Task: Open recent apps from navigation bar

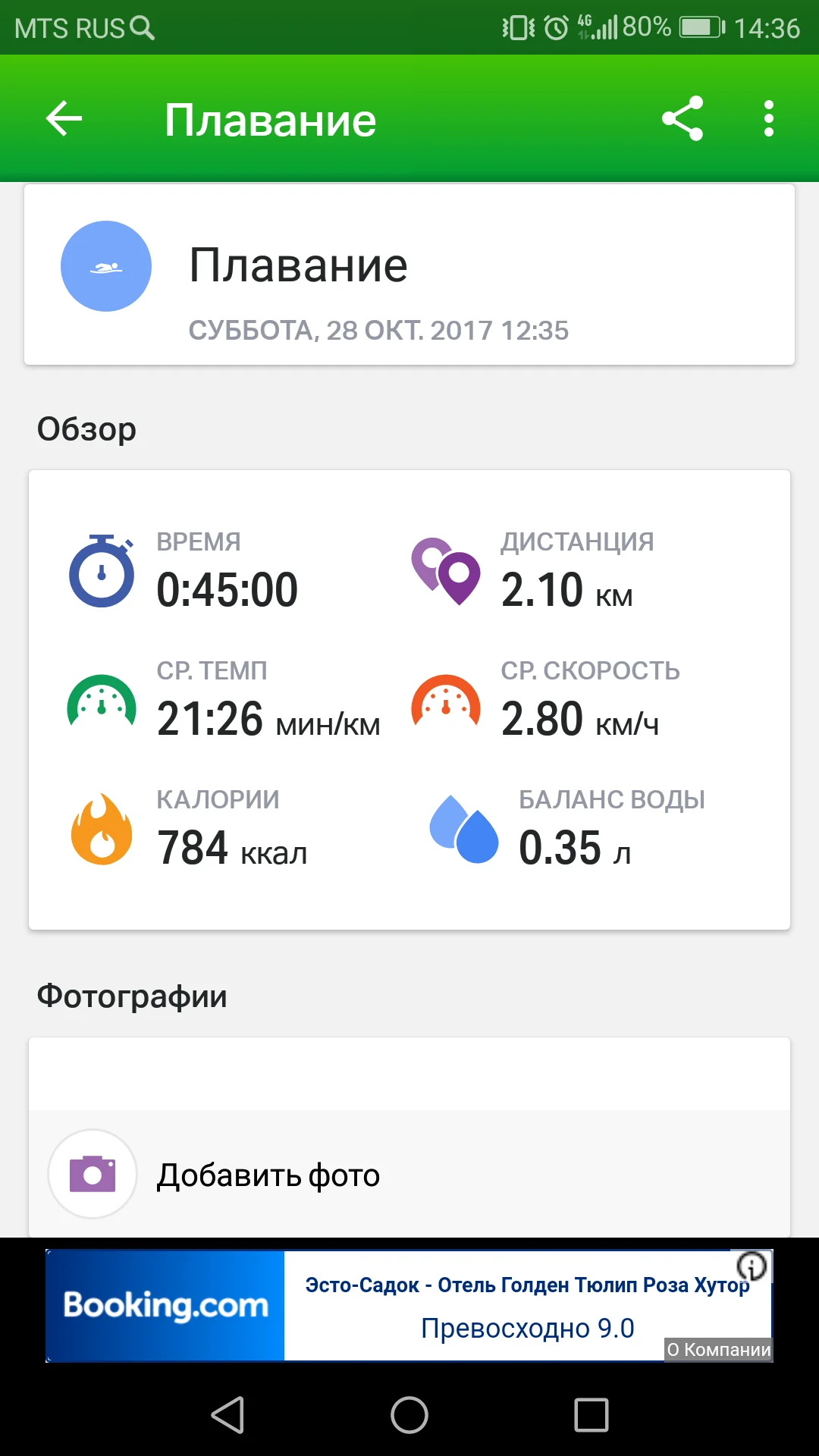Action: pos(591,1415)
